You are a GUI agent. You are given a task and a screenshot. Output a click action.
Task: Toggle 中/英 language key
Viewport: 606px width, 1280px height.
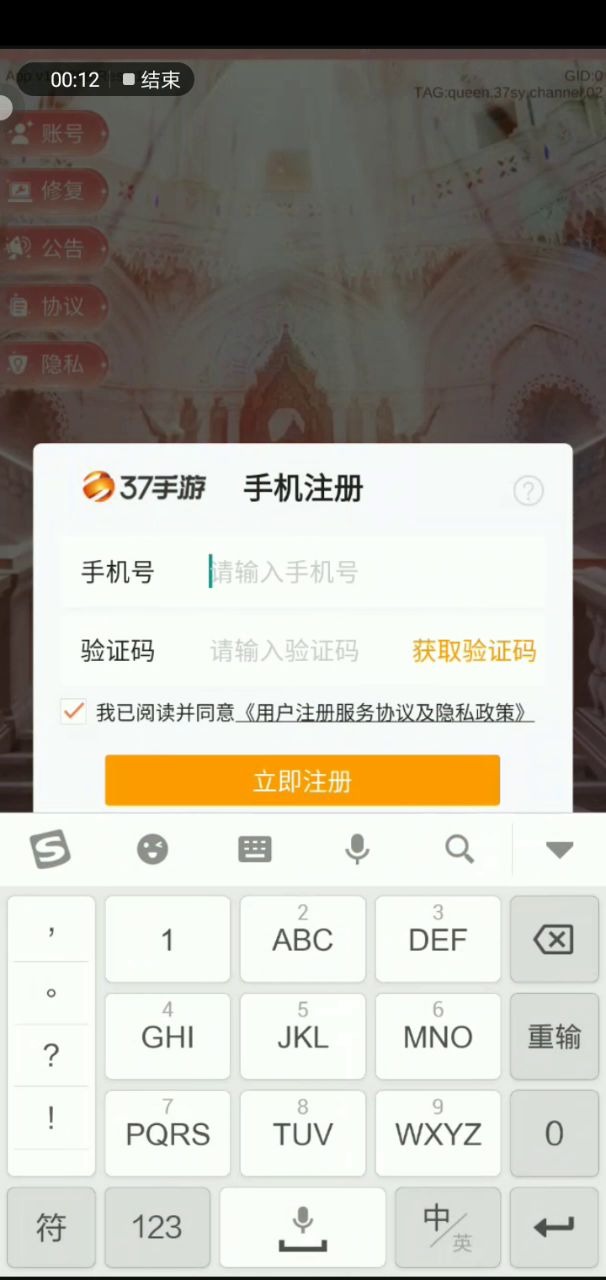[x=447, y=1227]
